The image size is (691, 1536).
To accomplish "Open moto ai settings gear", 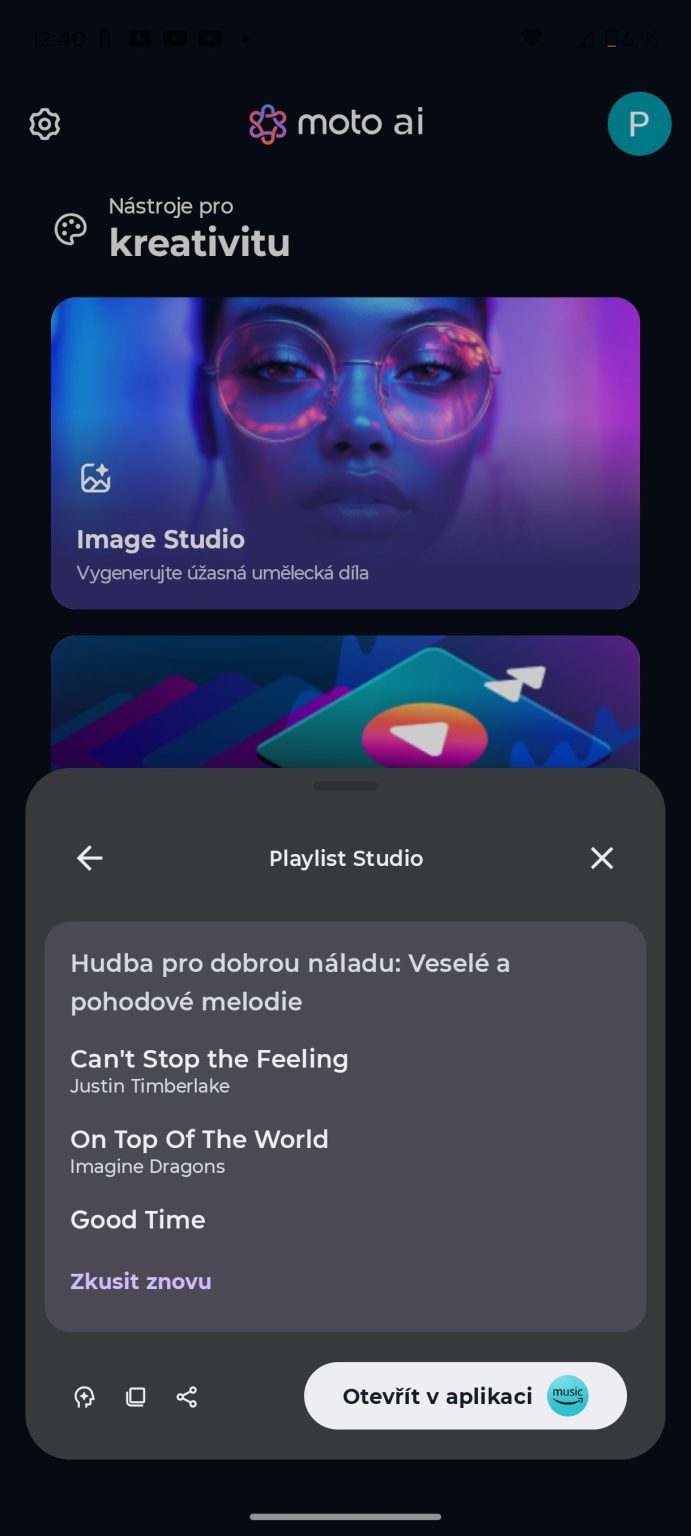I will point(45,124).
